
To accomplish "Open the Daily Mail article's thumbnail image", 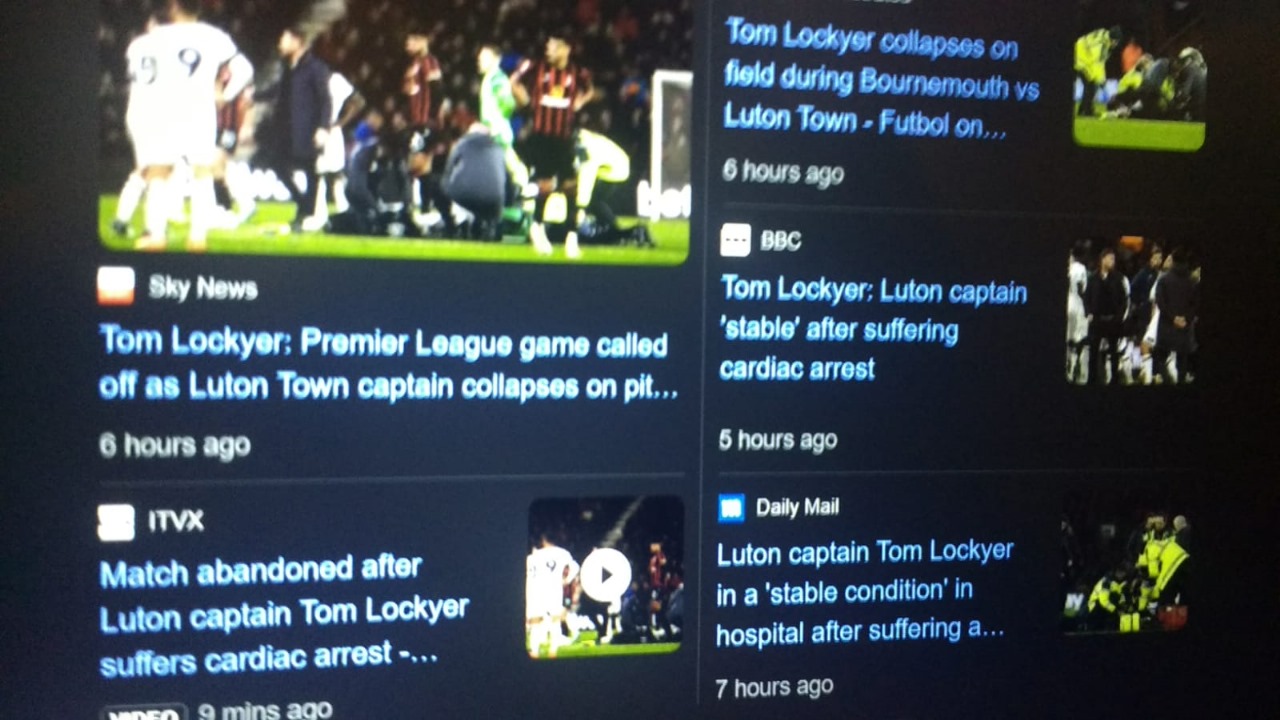I will coord(1126,573).
